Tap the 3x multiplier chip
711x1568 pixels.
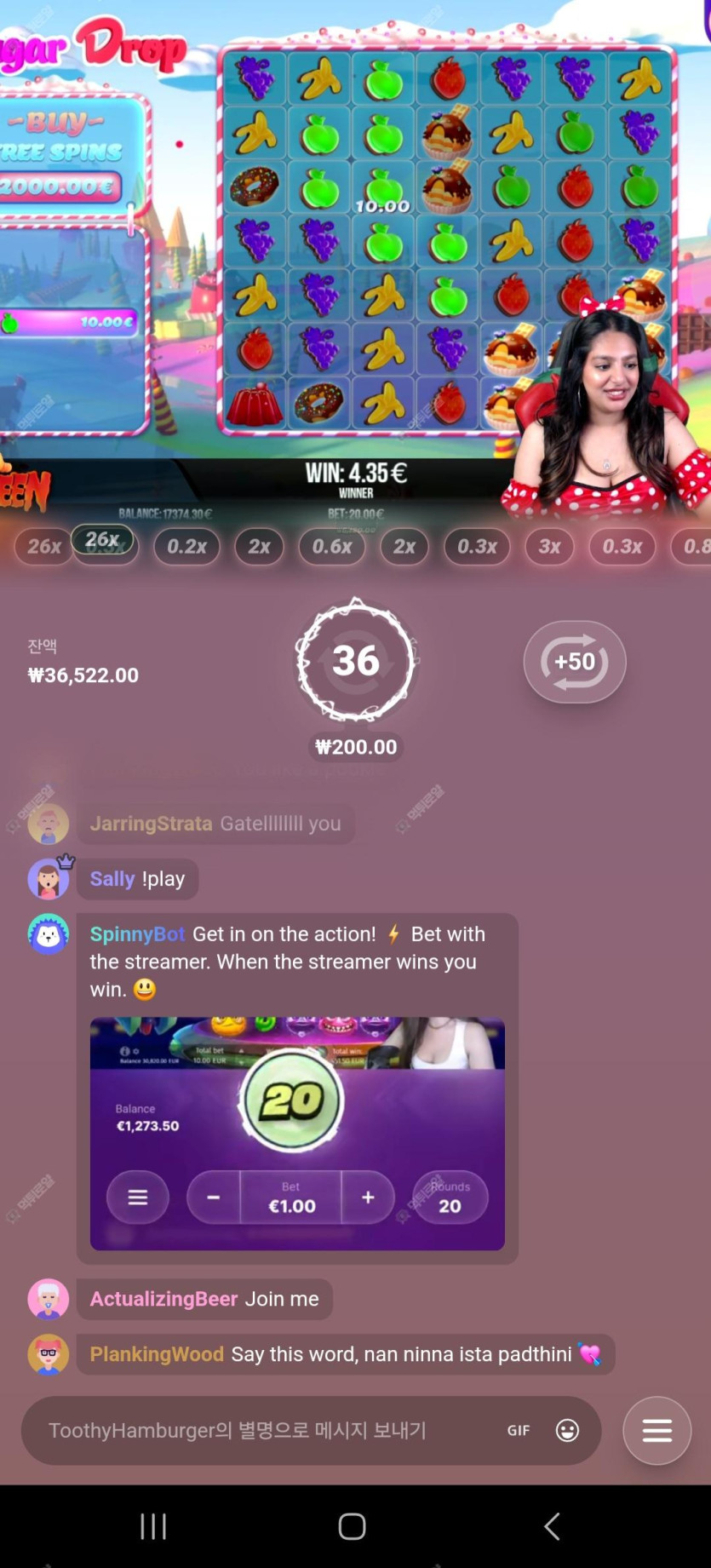[549, 547]
